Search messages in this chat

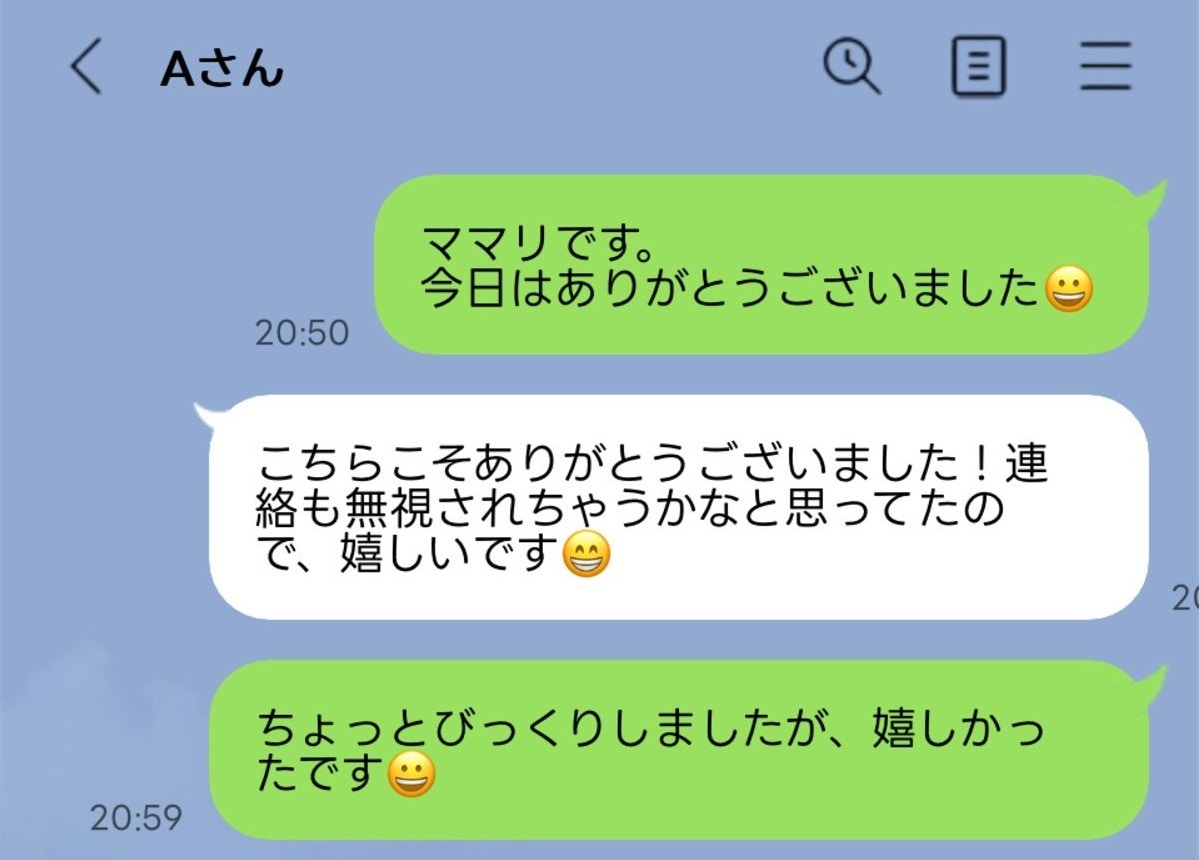coord(851,69)
